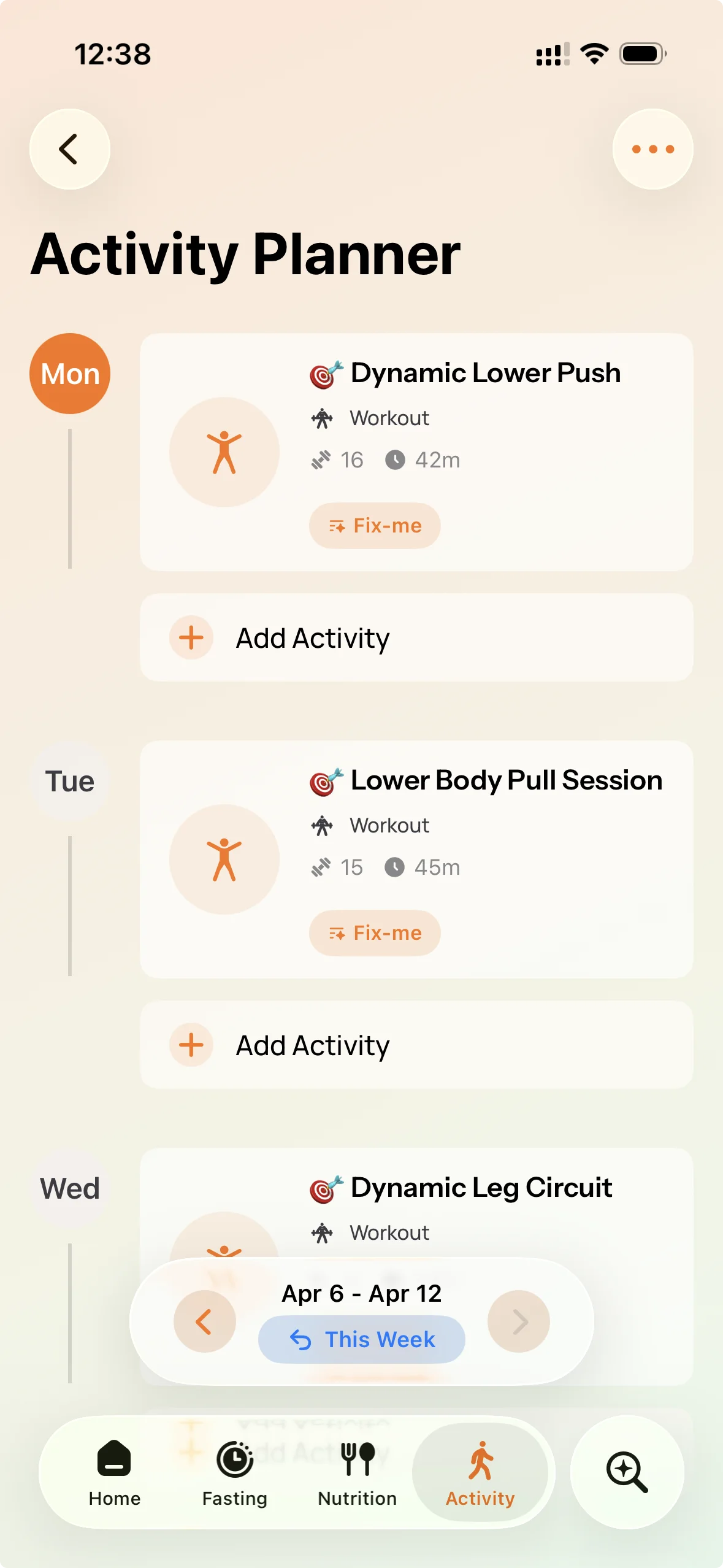This screenshot has width=723, height=1568.
Task: Open the three-dot options menu
Action: [652, 148]
